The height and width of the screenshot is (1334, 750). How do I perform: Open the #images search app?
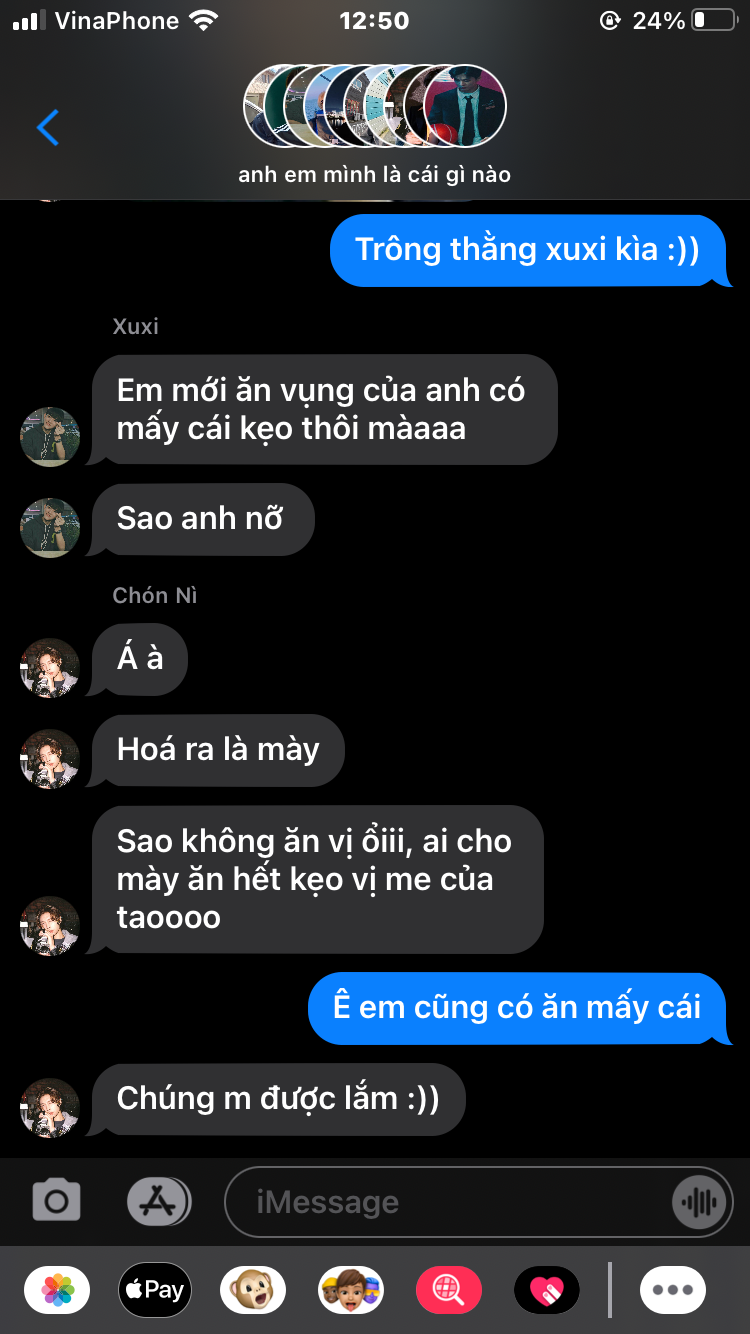click(449, 1290)
